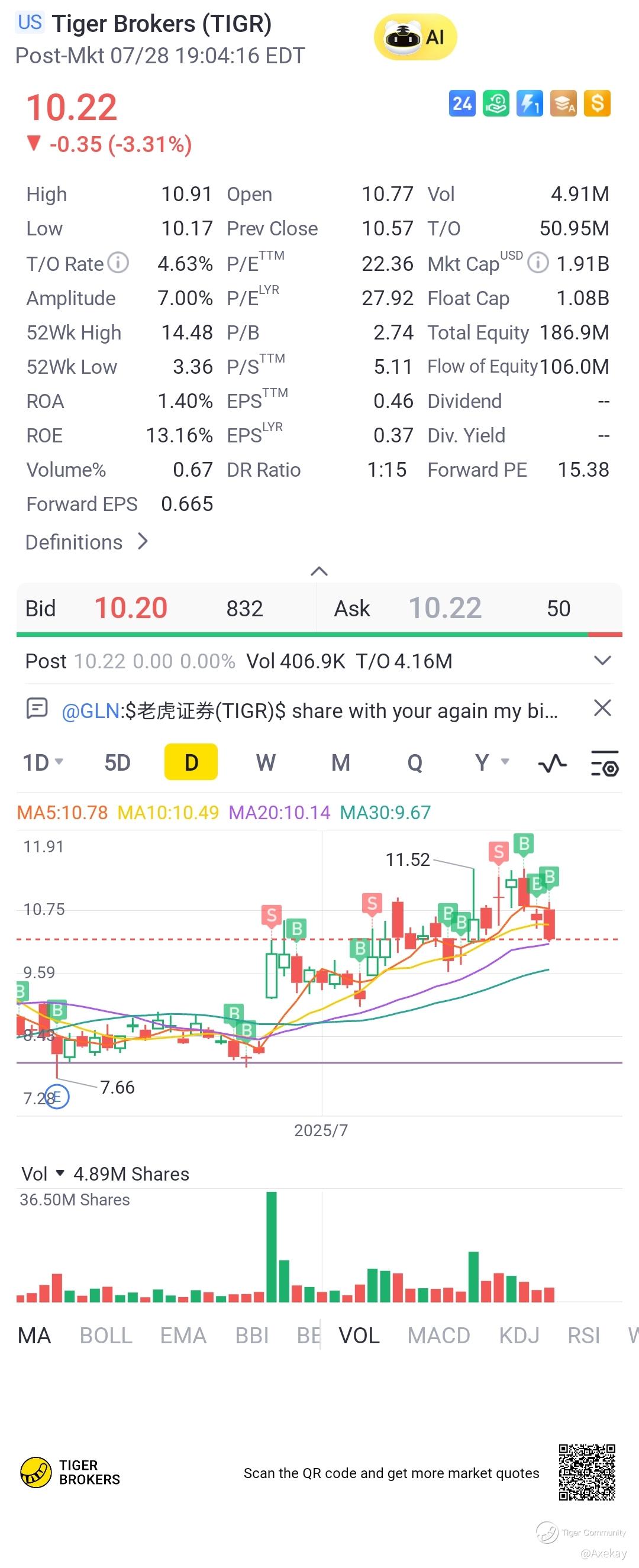Switch to the quarterly Q chart
This screenshot has width=639, height=1568.
pos(415,762)
